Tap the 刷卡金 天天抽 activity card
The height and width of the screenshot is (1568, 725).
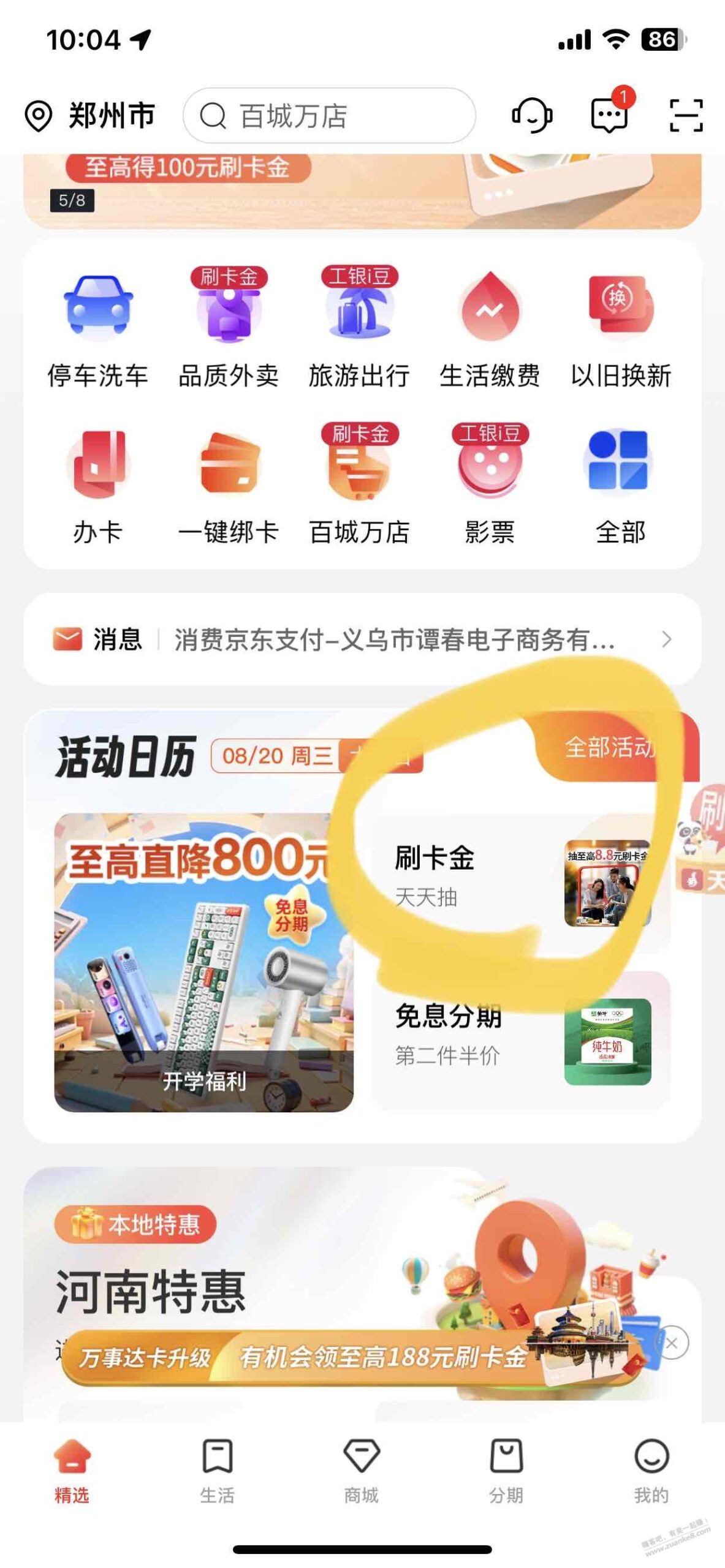point(515,882)
